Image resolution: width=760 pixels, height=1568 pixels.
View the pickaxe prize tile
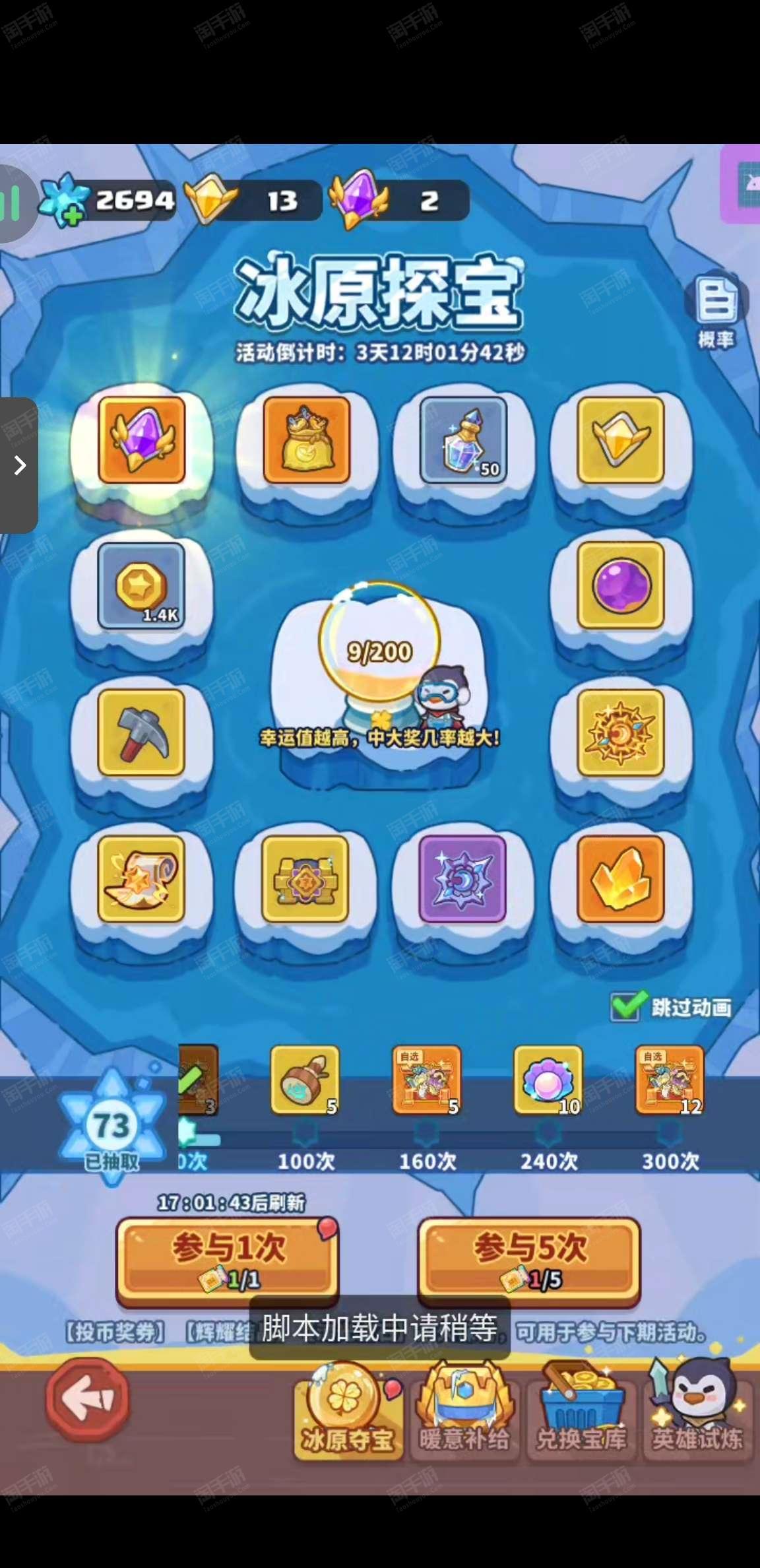[x=141, y=733]
